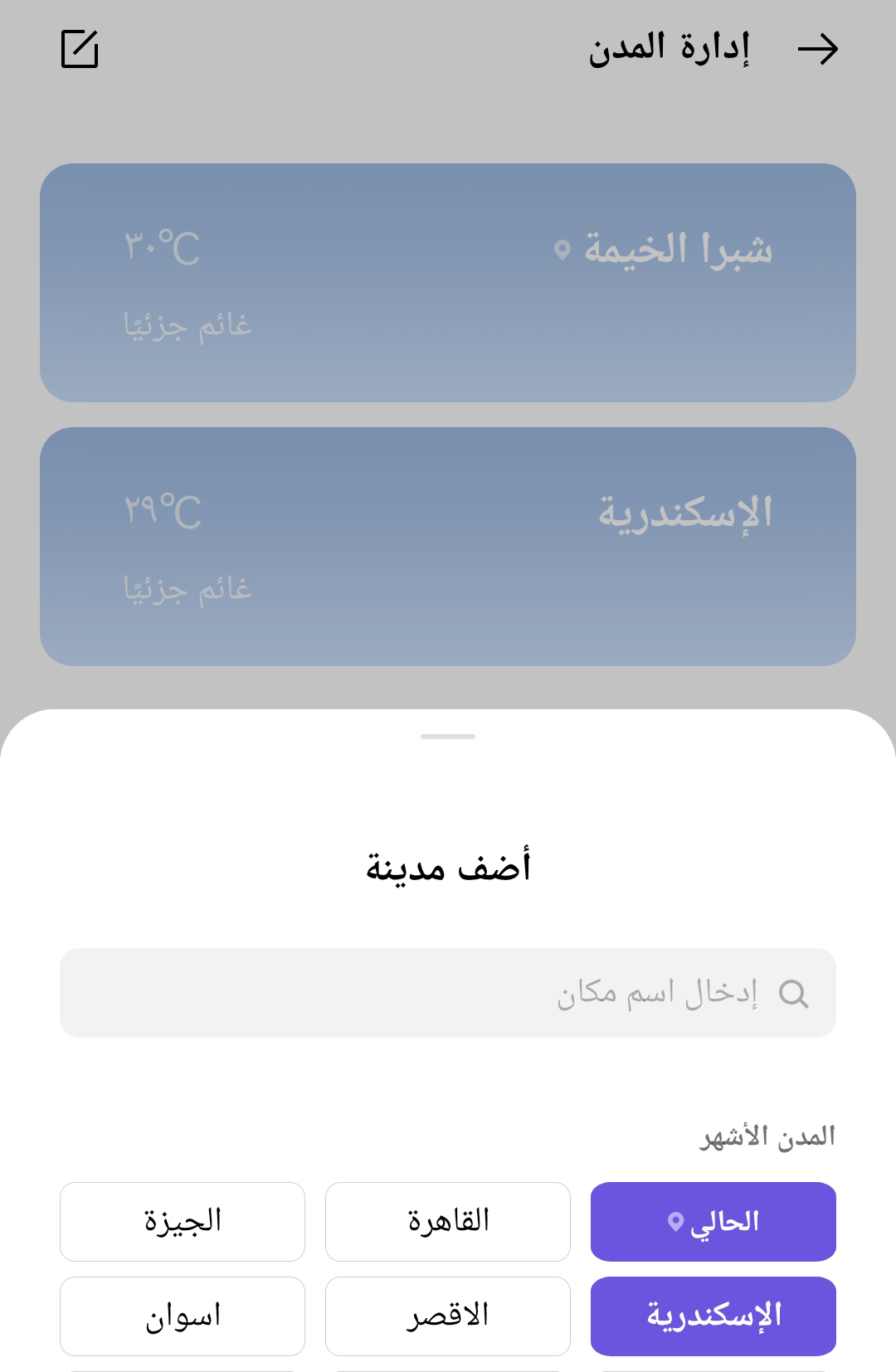The image size is (896, 1372).
Task: Select the شبرا الخيمة weather card
Action: (448, 282)
